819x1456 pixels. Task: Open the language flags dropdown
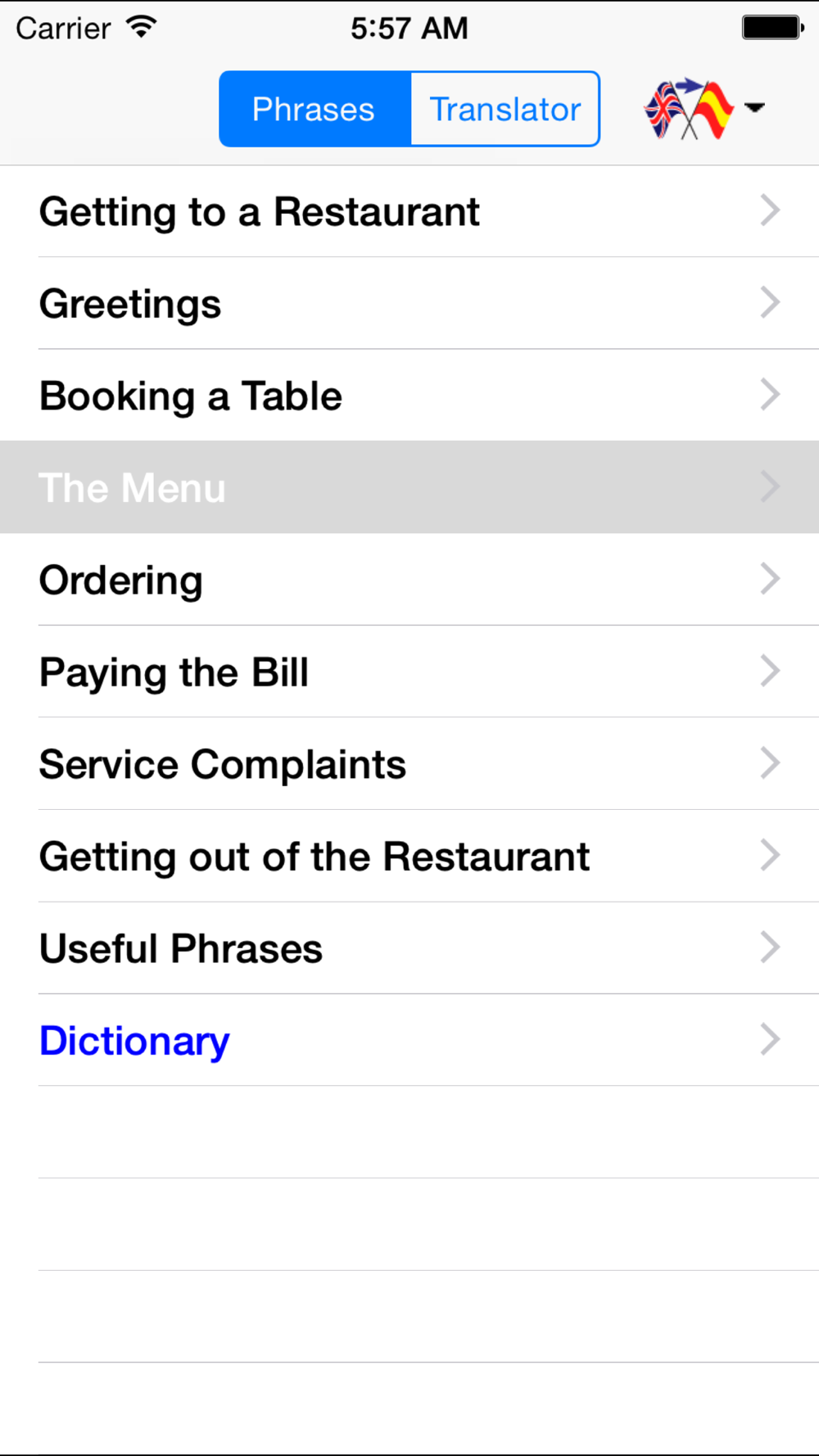(x=704, y=109)
